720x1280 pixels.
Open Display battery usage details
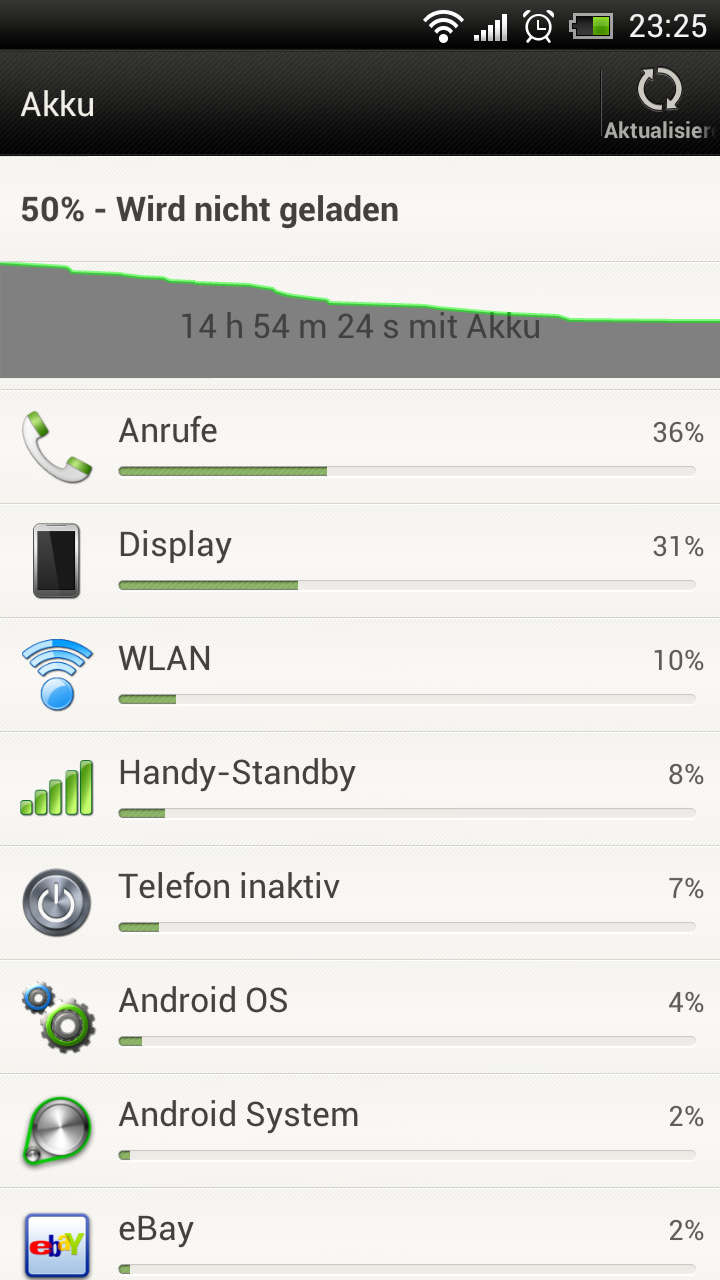pyautogui.click(x=360, y=561)
